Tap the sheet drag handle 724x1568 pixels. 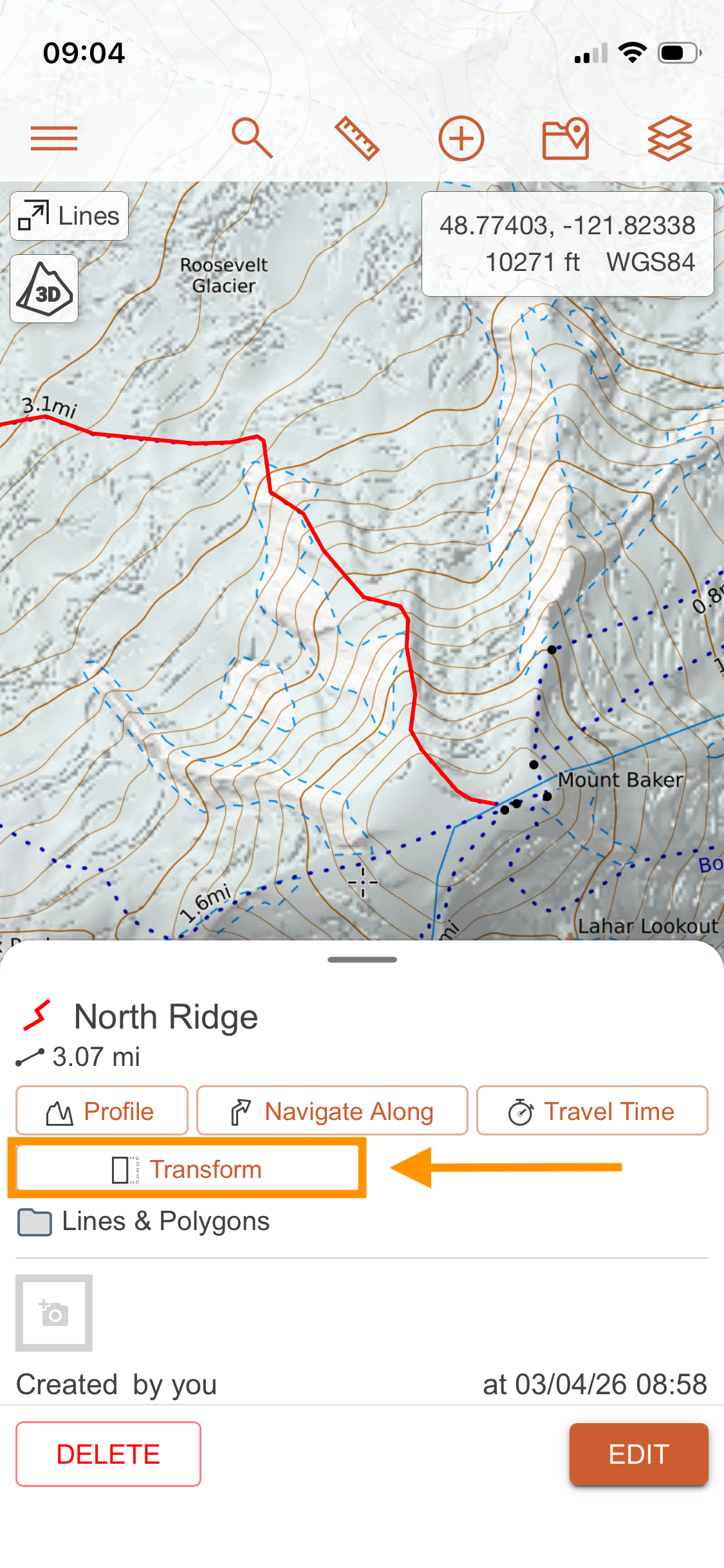click(x=362, y=960)
